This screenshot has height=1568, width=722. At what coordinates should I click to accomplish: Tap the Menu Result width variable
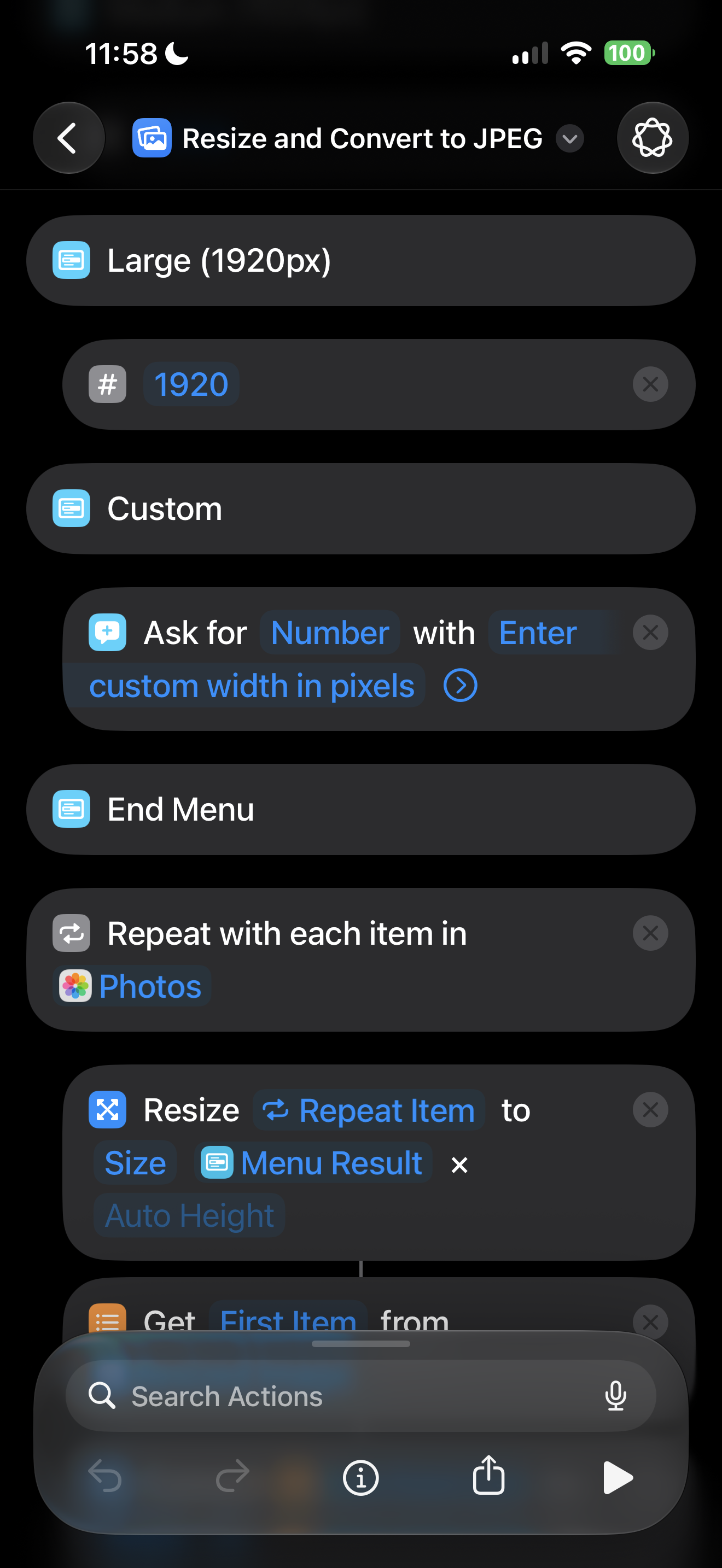(313, 1163)
